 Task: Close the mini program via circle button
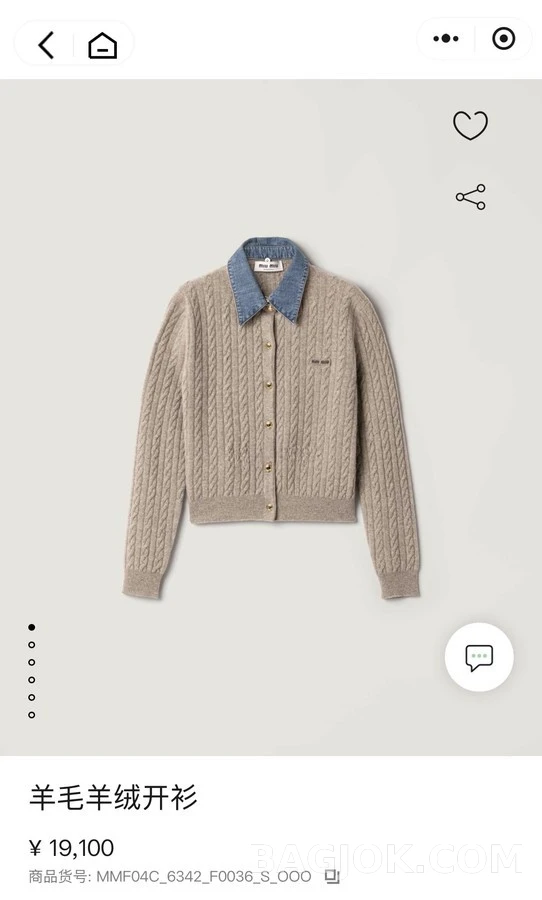coord(504,39)
